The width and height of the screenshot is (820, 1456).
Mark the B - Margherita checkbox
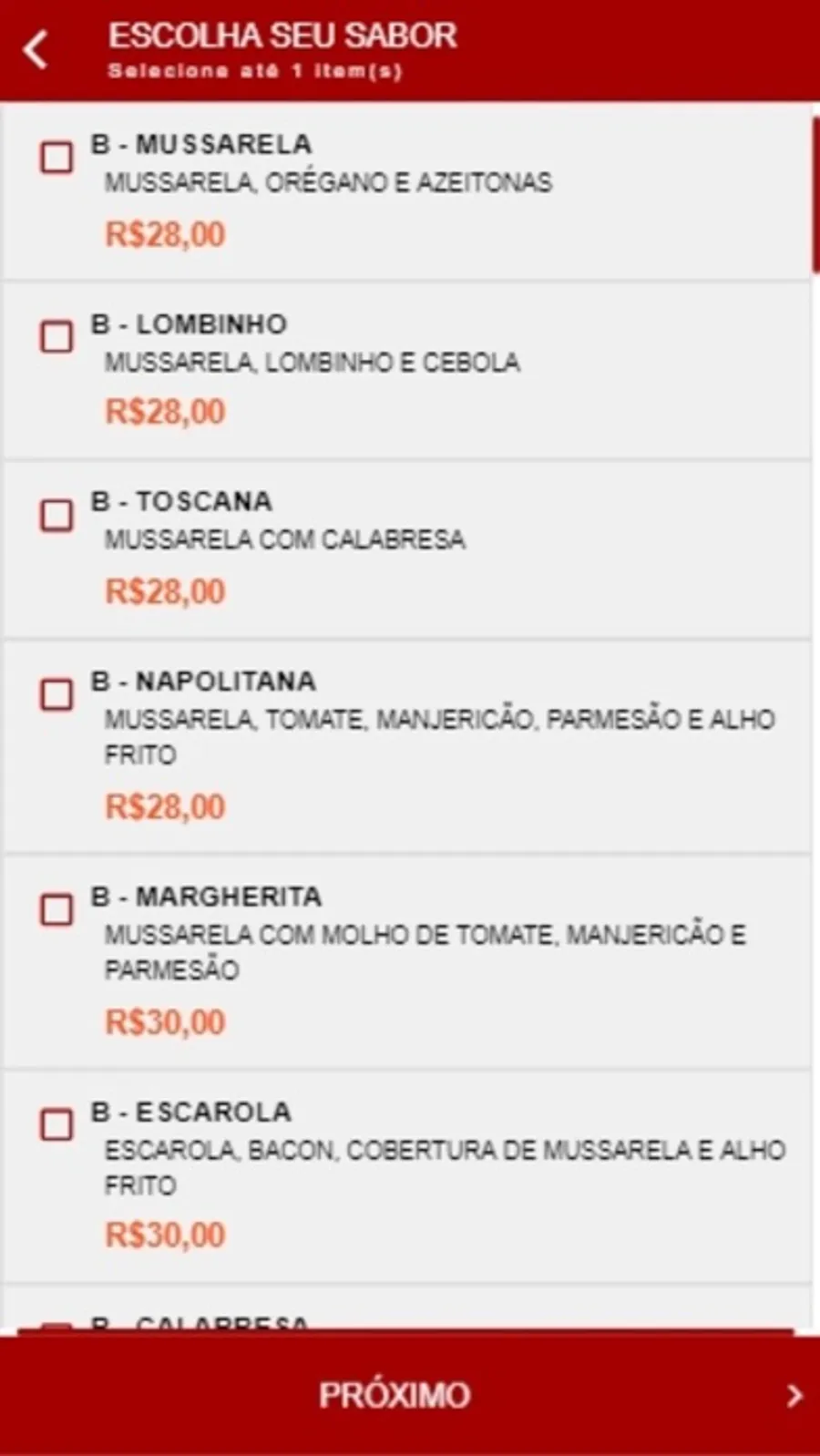(x=56, y=910)
